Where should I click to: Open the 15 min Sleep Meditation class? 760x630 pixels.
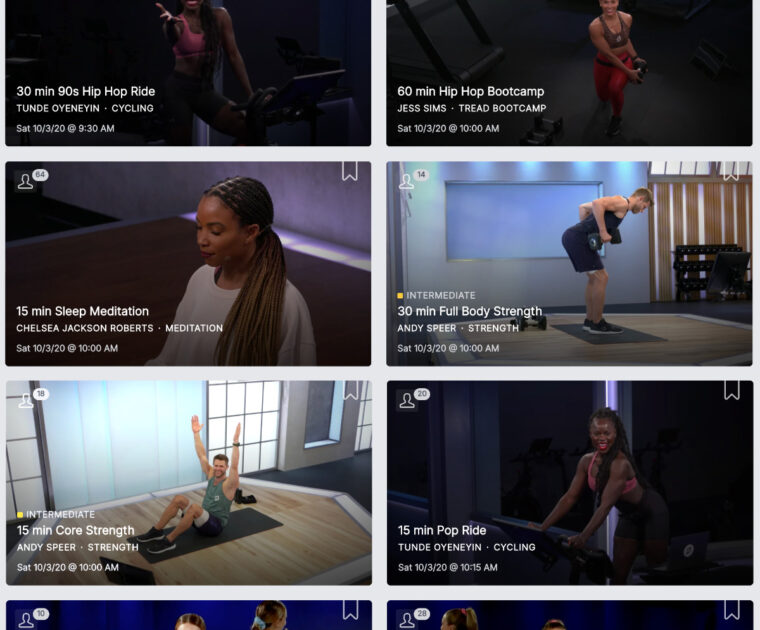[188, 265]
